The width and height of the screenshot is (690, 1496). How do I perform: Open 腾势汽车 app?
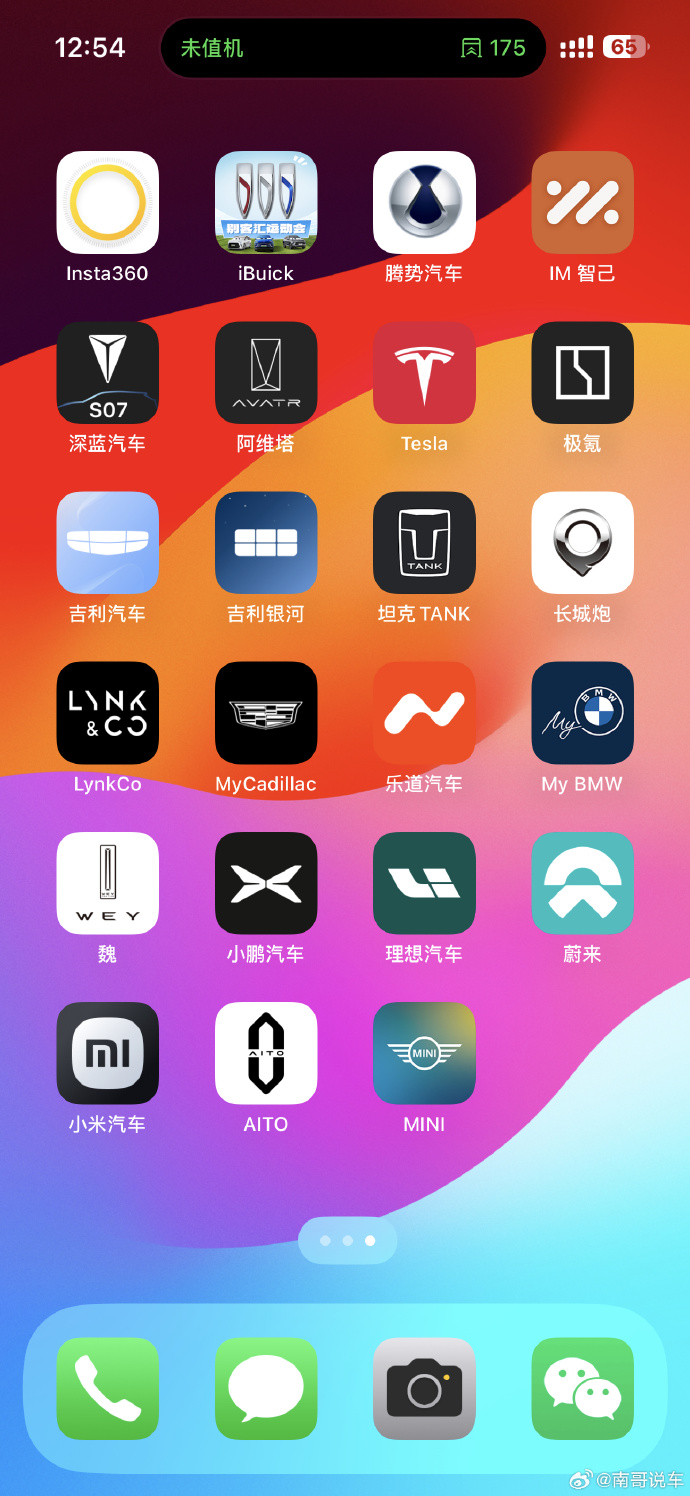[x=424, y=203]
